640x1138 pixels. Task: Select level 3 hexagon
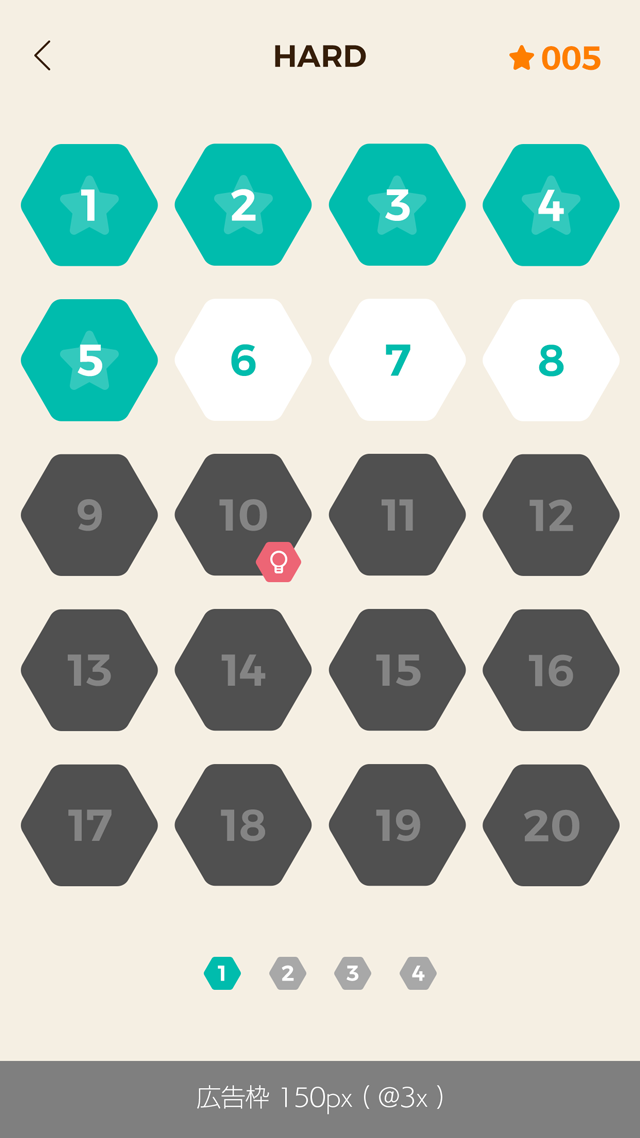(397, 205)
